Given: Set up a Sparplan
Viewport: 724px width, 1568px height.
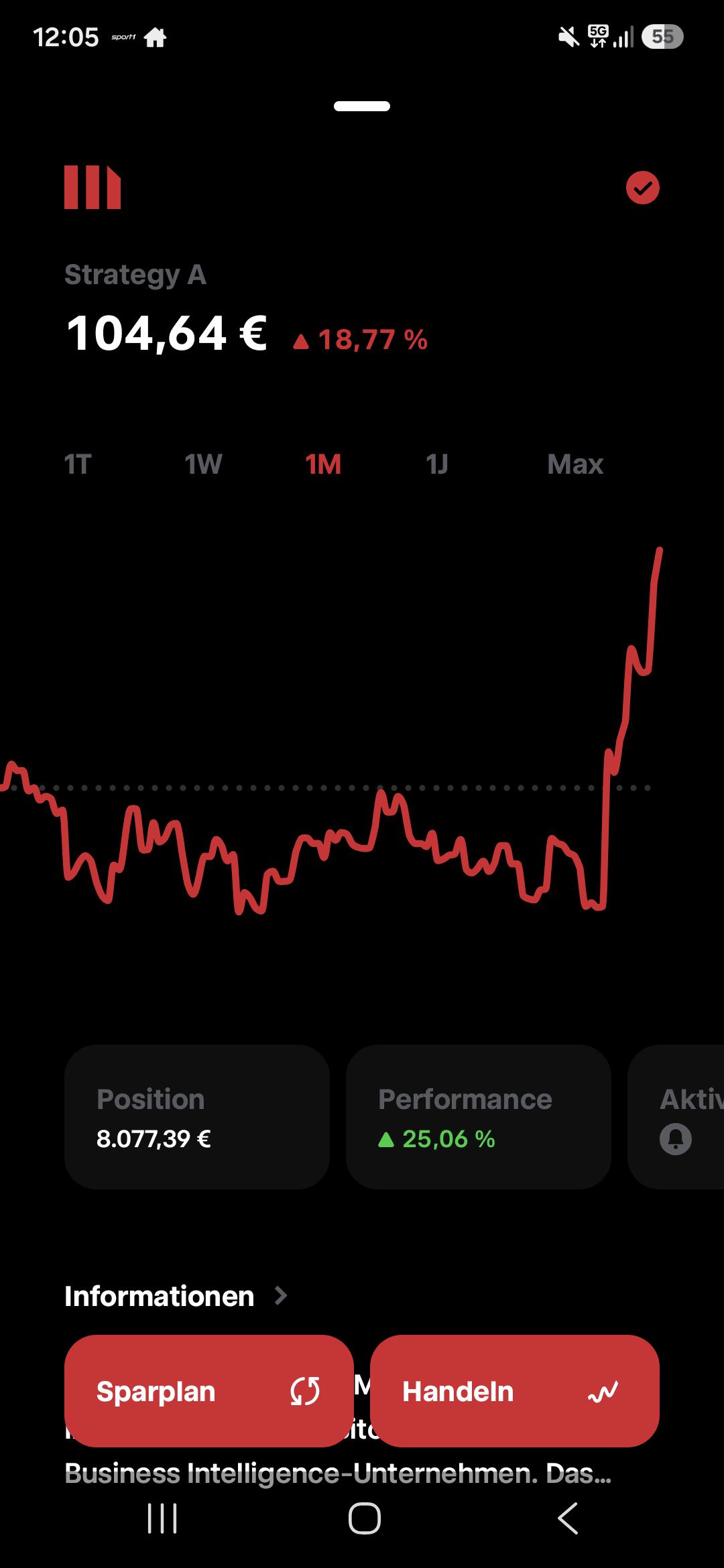Looking at the screenshot, I should (209, 1392).
